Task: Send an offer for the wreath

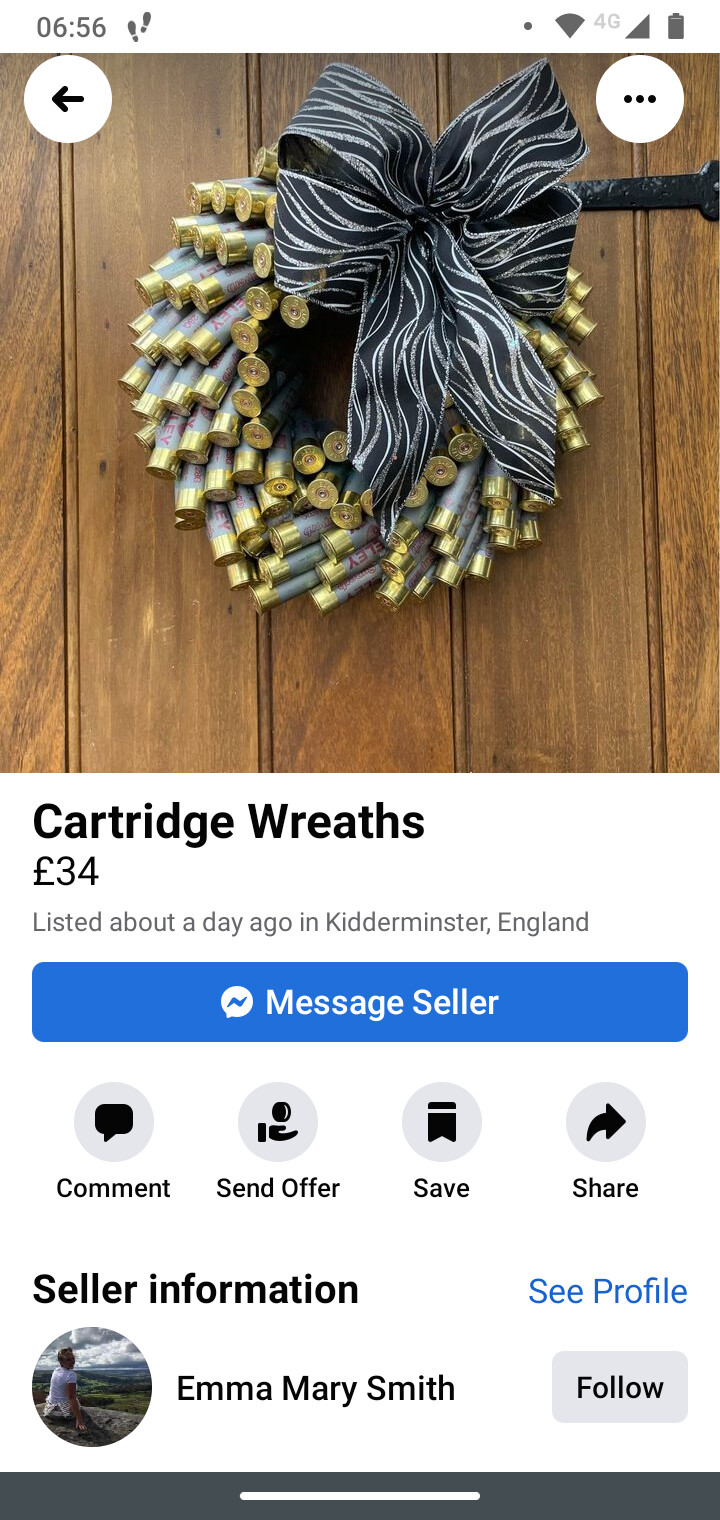Action: [278, 1122]
